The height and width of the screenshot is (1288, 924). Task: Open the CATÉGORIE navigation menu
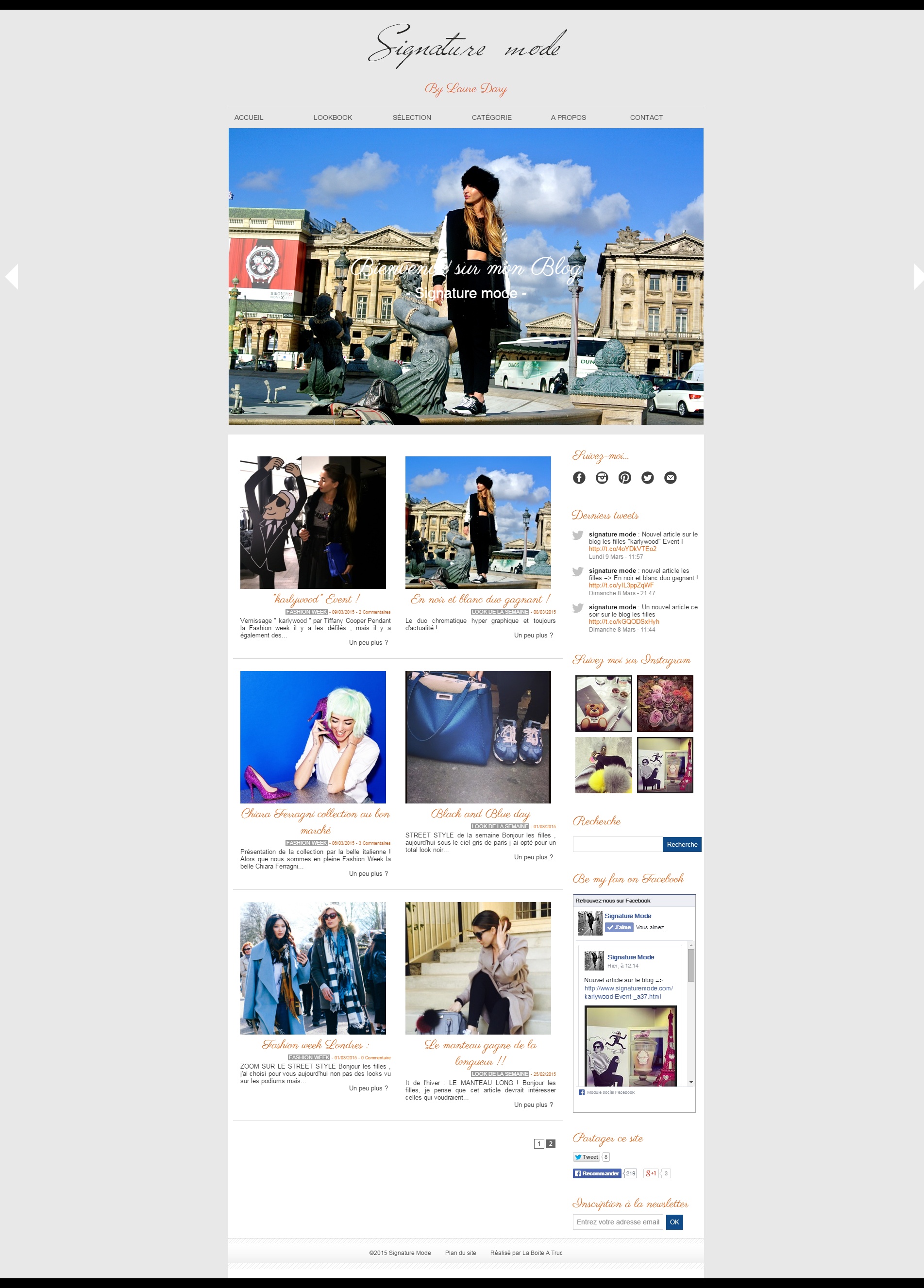click(491, 117)
